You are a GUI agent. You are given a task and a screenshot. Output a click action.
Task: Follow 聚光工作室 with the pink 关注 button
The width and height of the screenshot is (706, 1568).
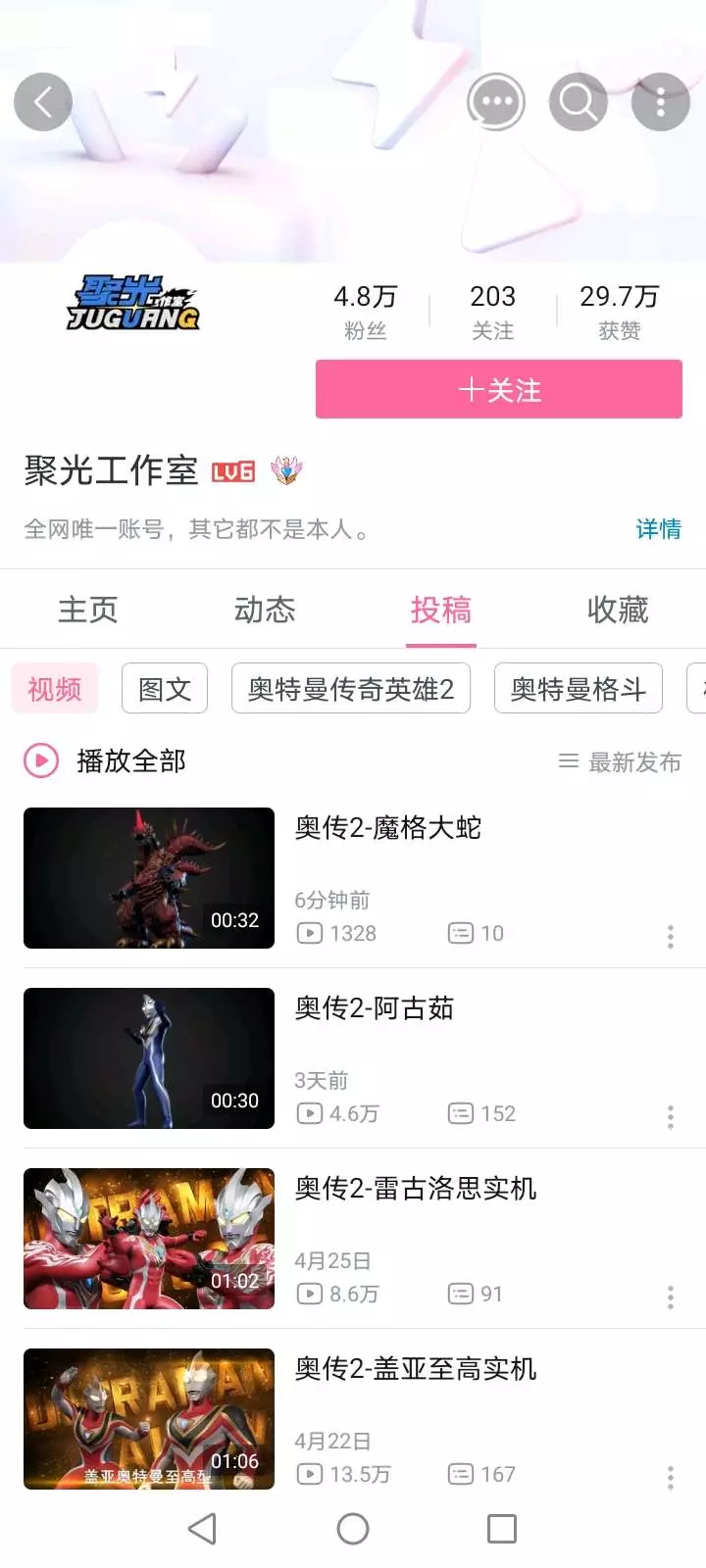(498, 389)
